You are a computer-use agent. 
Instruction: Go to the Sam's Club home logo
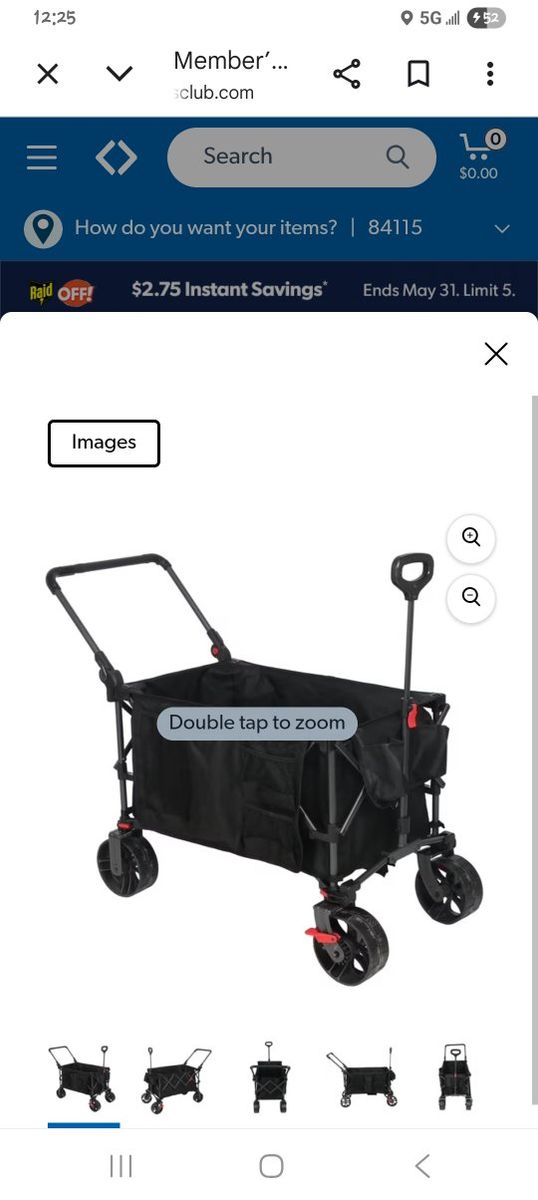coord(116,157)
